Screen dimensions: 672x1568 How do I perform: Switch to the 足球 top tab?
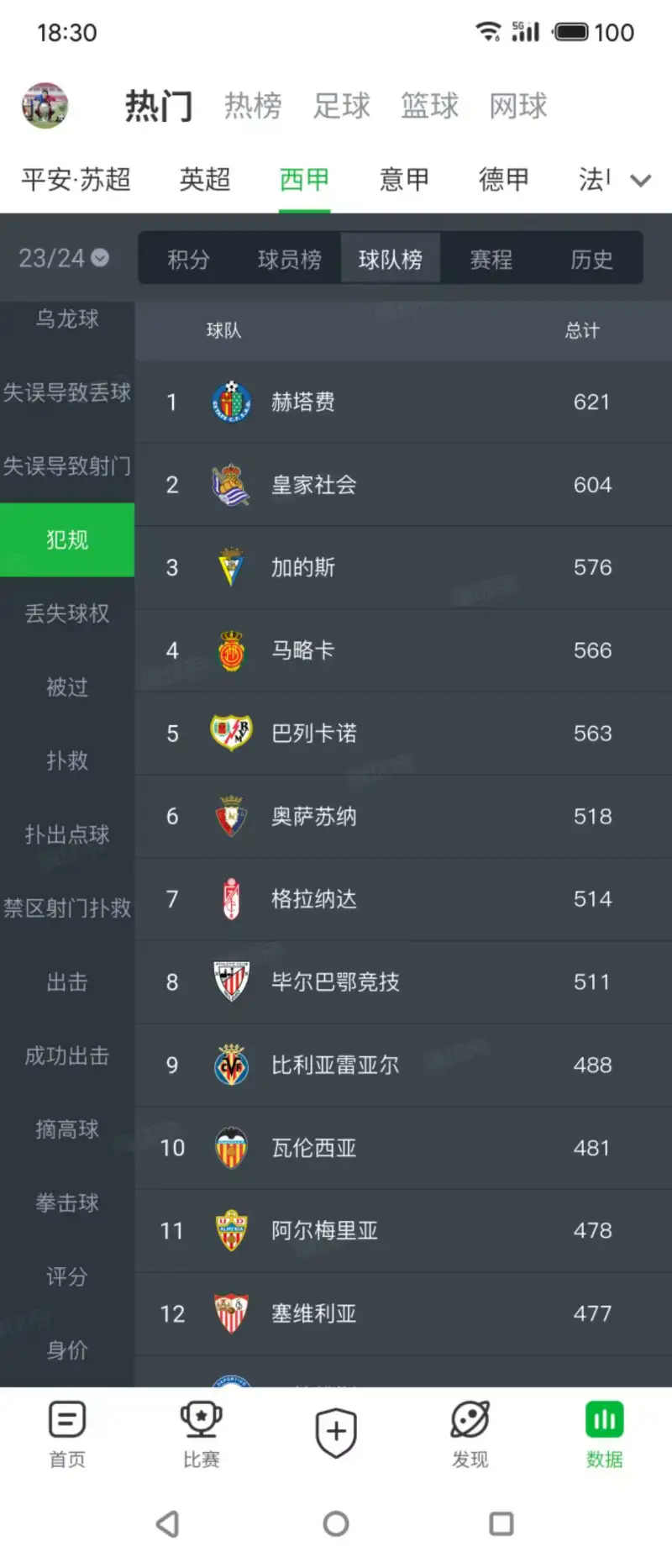341,106
